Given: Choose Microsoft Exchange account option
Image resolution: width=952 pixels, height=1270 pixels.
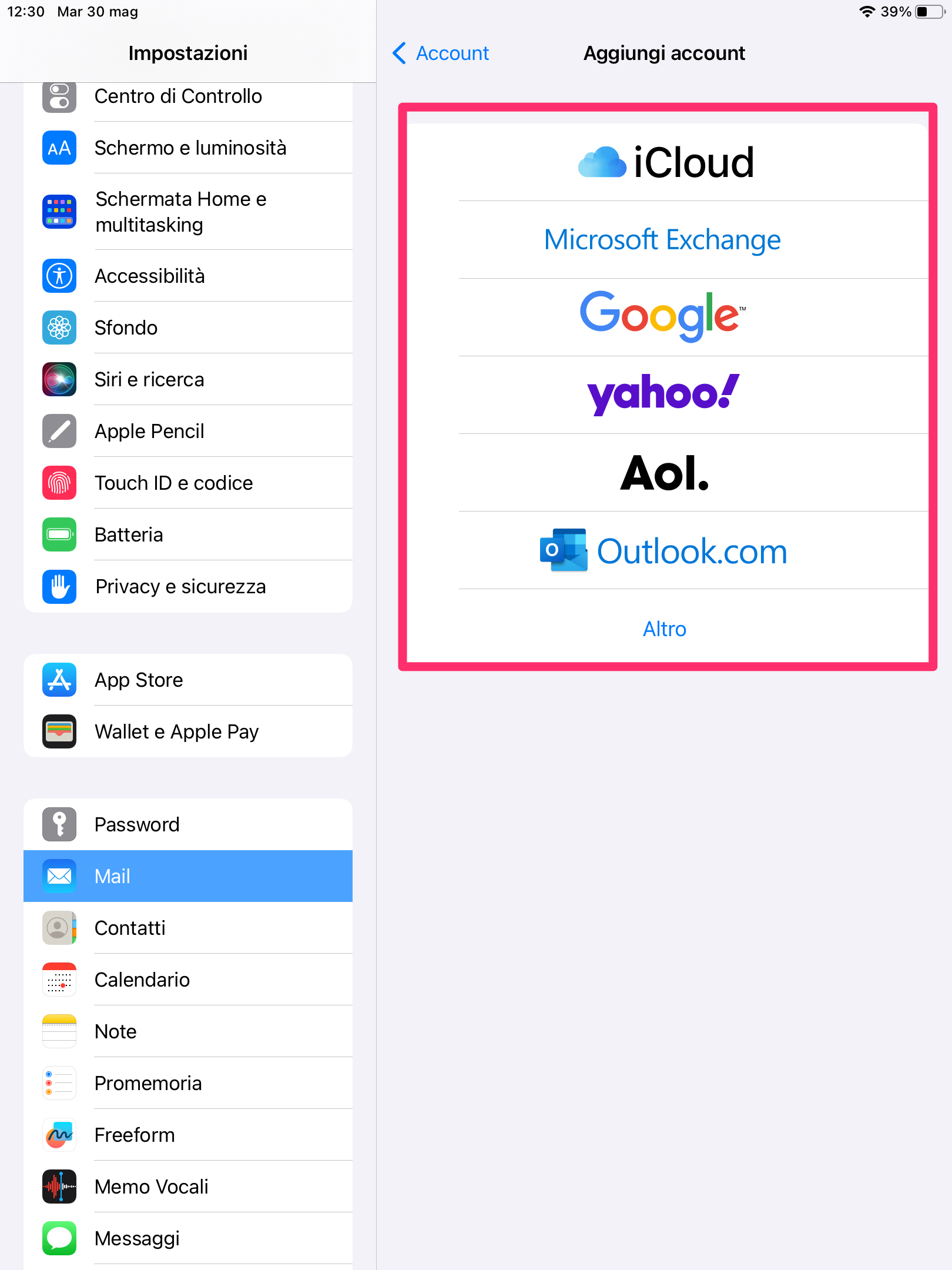Looking at the screenshot, I should click(x=662, y=240).
